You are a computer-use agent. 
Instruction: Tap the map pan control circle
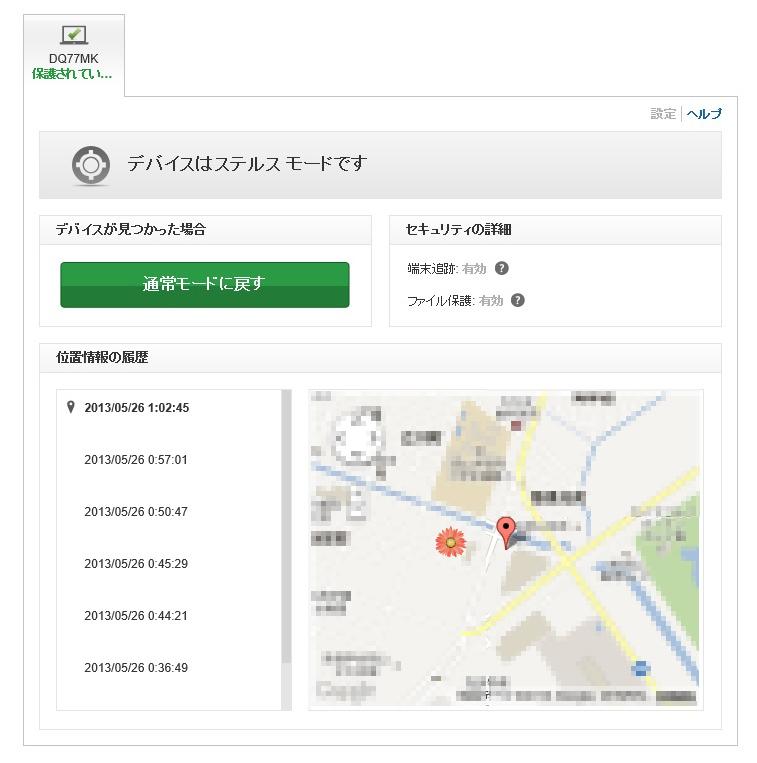pyautogui.click(x=357, y=437)
